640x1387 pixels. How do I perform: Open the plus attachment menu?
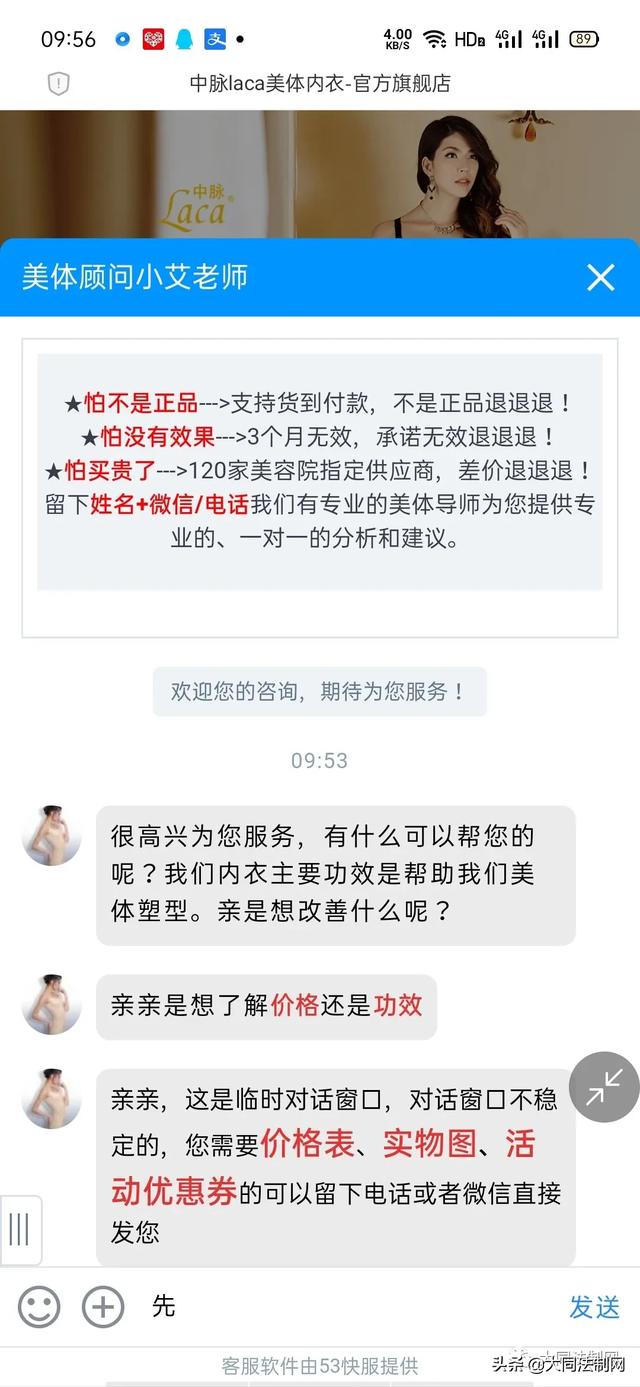click(103, 1307)
